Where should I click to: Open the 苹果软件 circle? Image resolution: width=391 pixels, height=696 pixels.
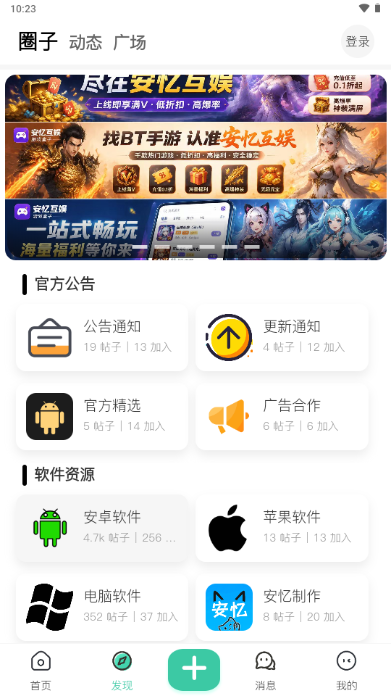click(282, 528)
